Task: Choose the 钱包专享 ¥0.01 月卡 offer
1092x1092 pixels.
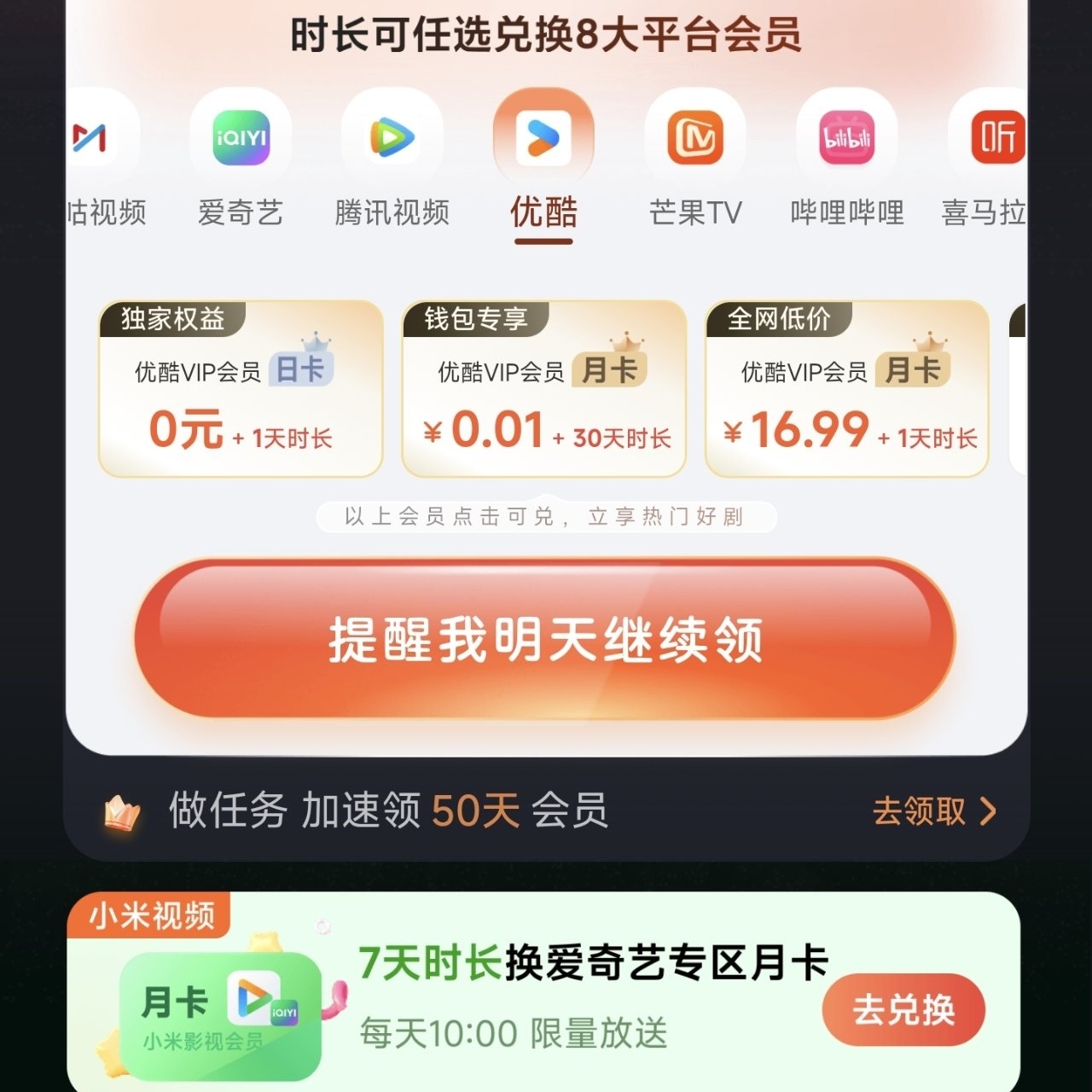Action: tap(544, 390)
